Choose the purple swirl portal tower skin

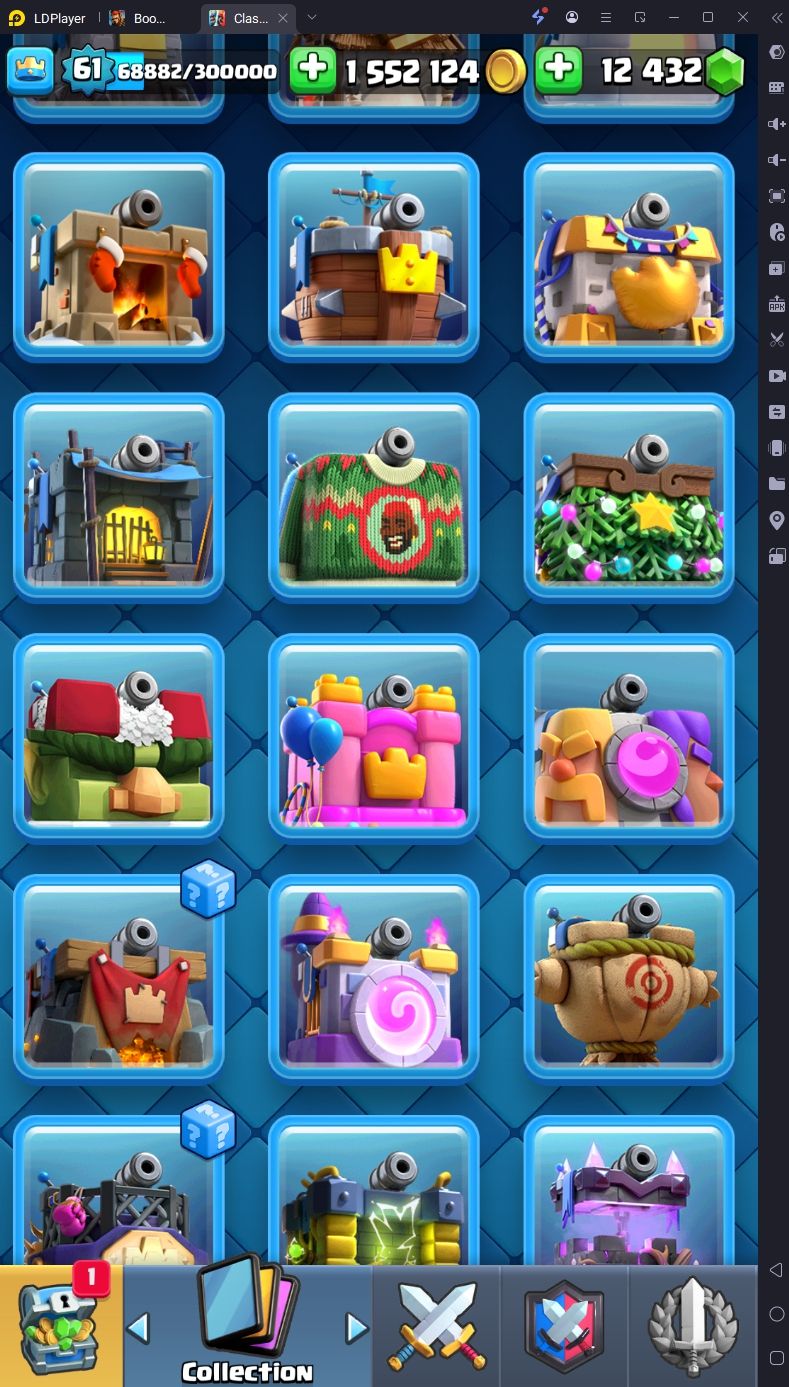[x=373, y=980]
